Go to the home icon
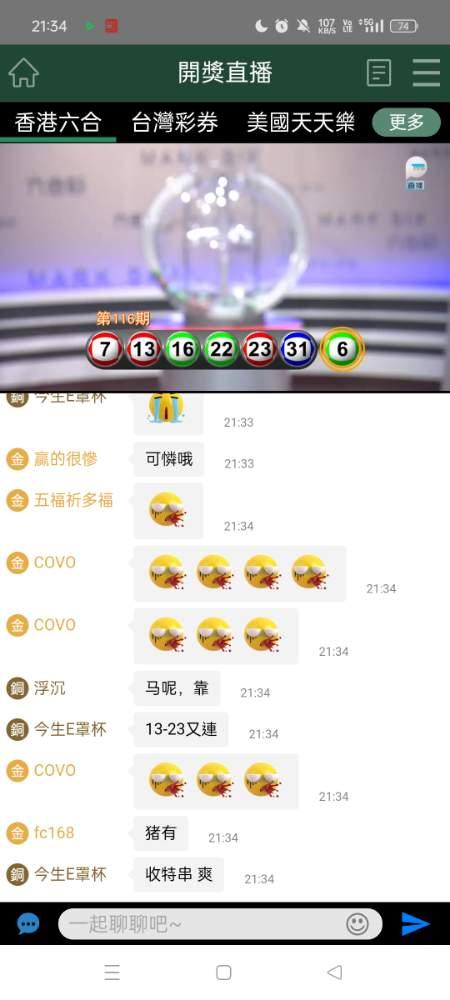The width and height of the screenshot is (450, 1000). pos(24,73)
